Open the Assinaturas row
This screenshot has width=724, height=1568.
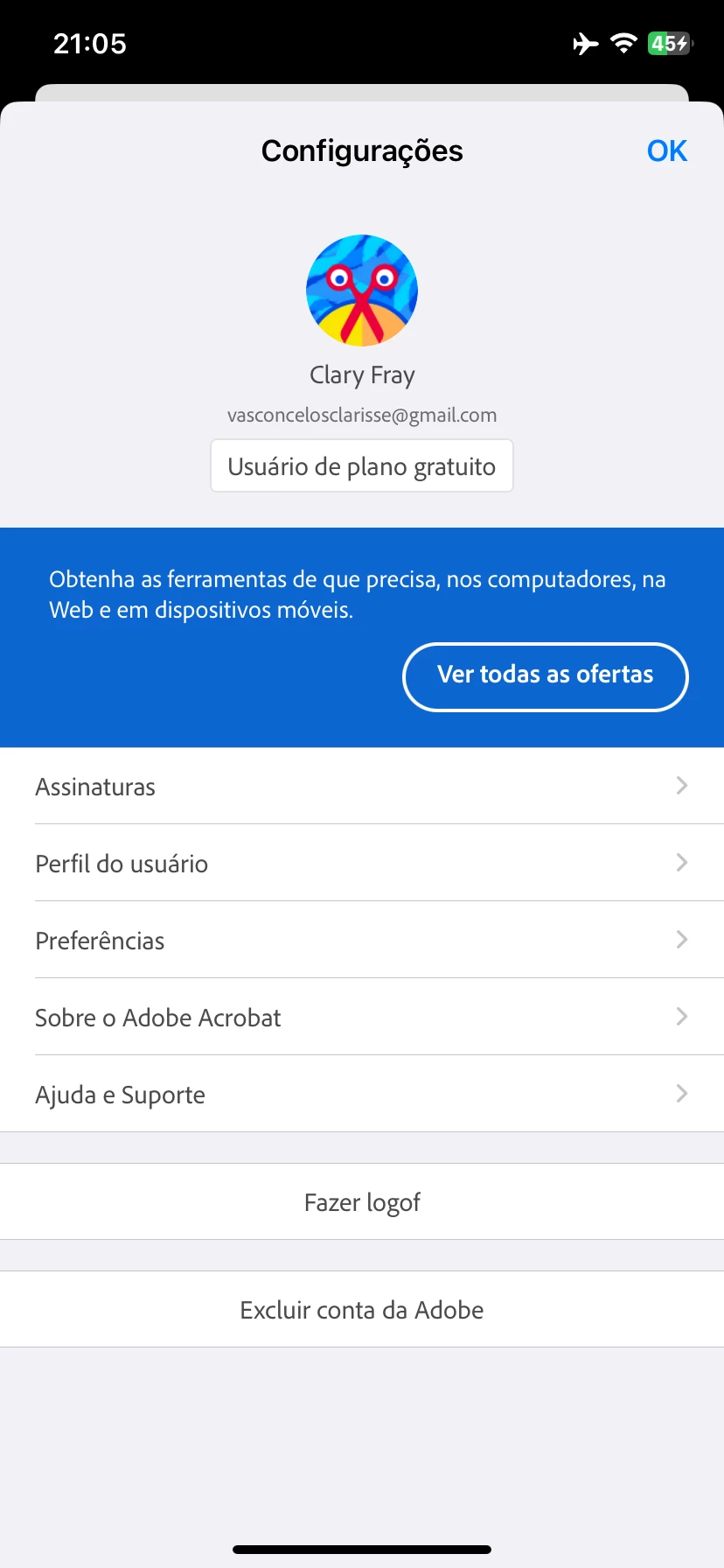pos(362,787)
